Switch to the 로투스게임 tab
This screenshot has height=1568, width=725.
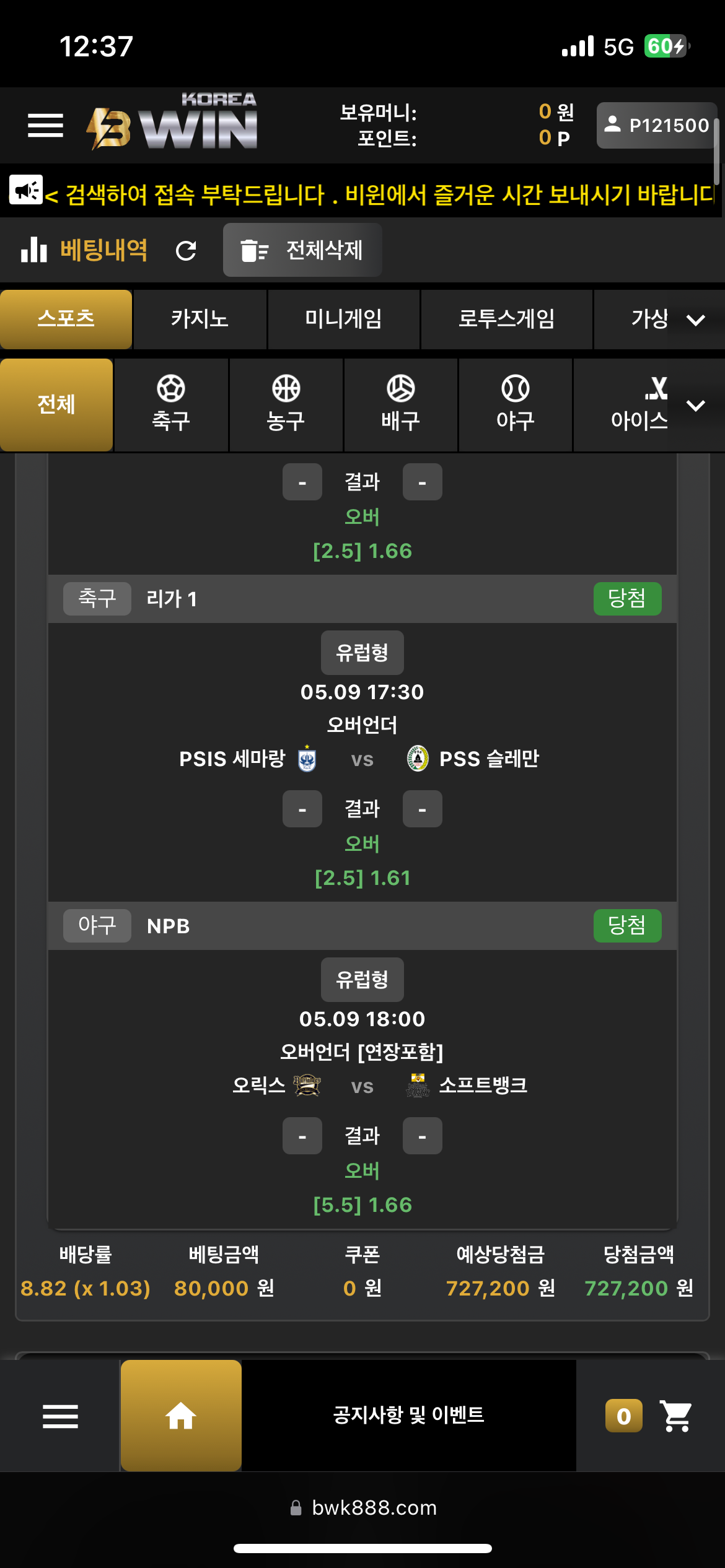[506, 319]
